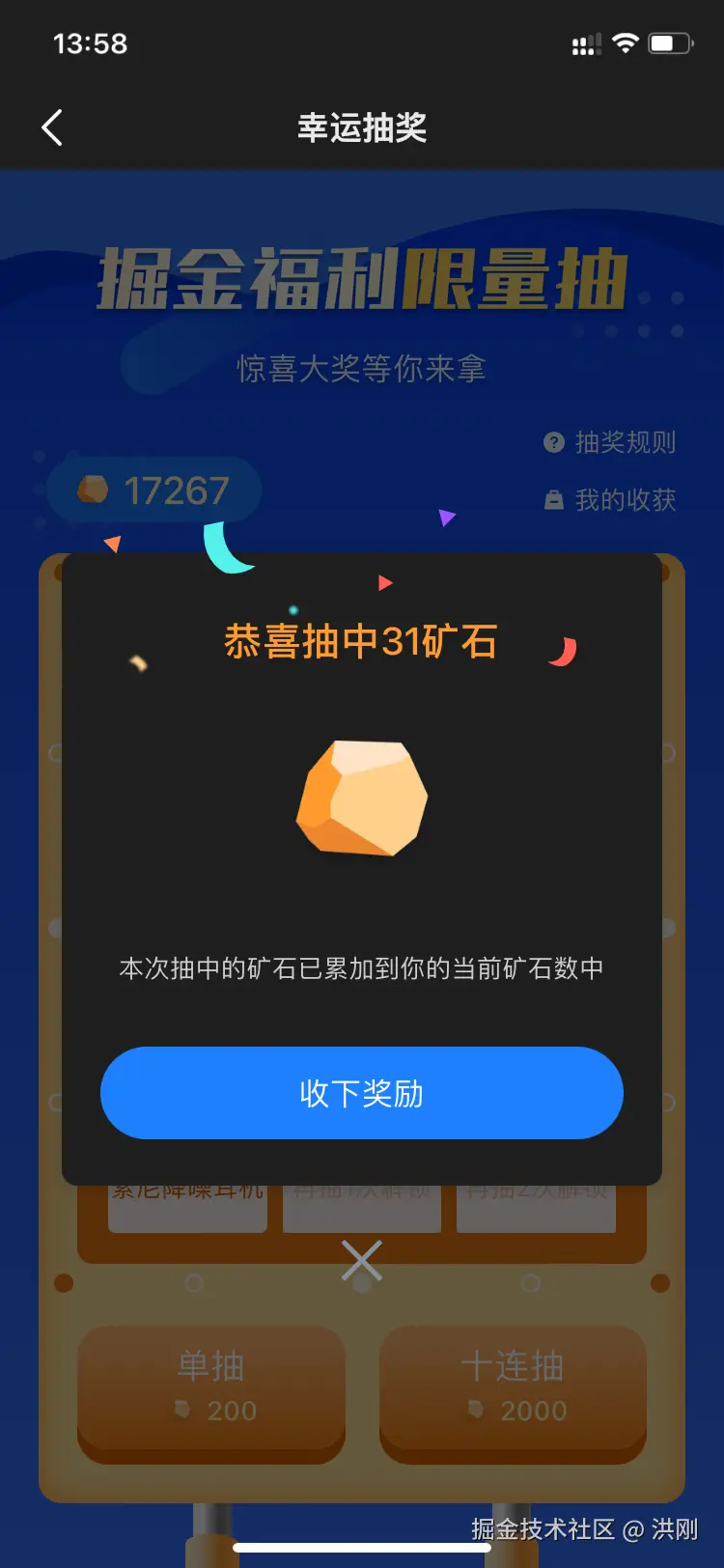This screenshot has height=1568, width=724.
Task: Tap the back arrow in the top bar
Action: click(x=52, y=126)
